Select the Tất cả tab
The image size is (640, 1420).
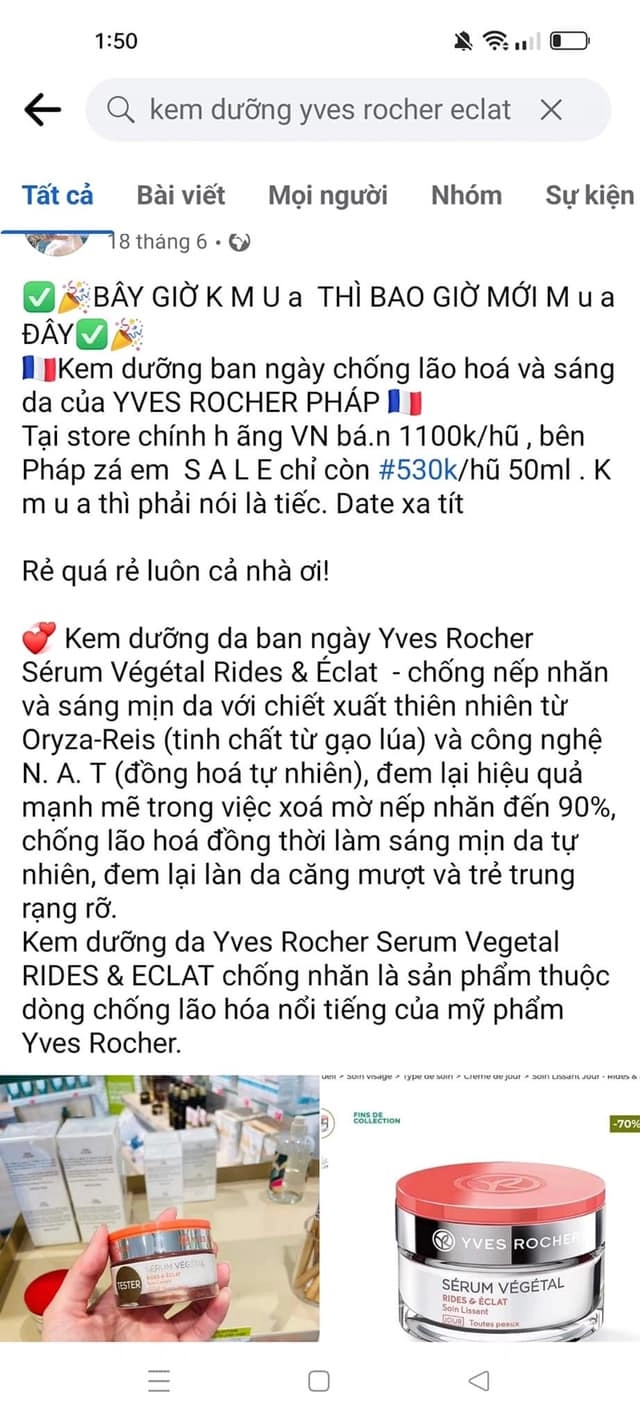coord(58,195)
